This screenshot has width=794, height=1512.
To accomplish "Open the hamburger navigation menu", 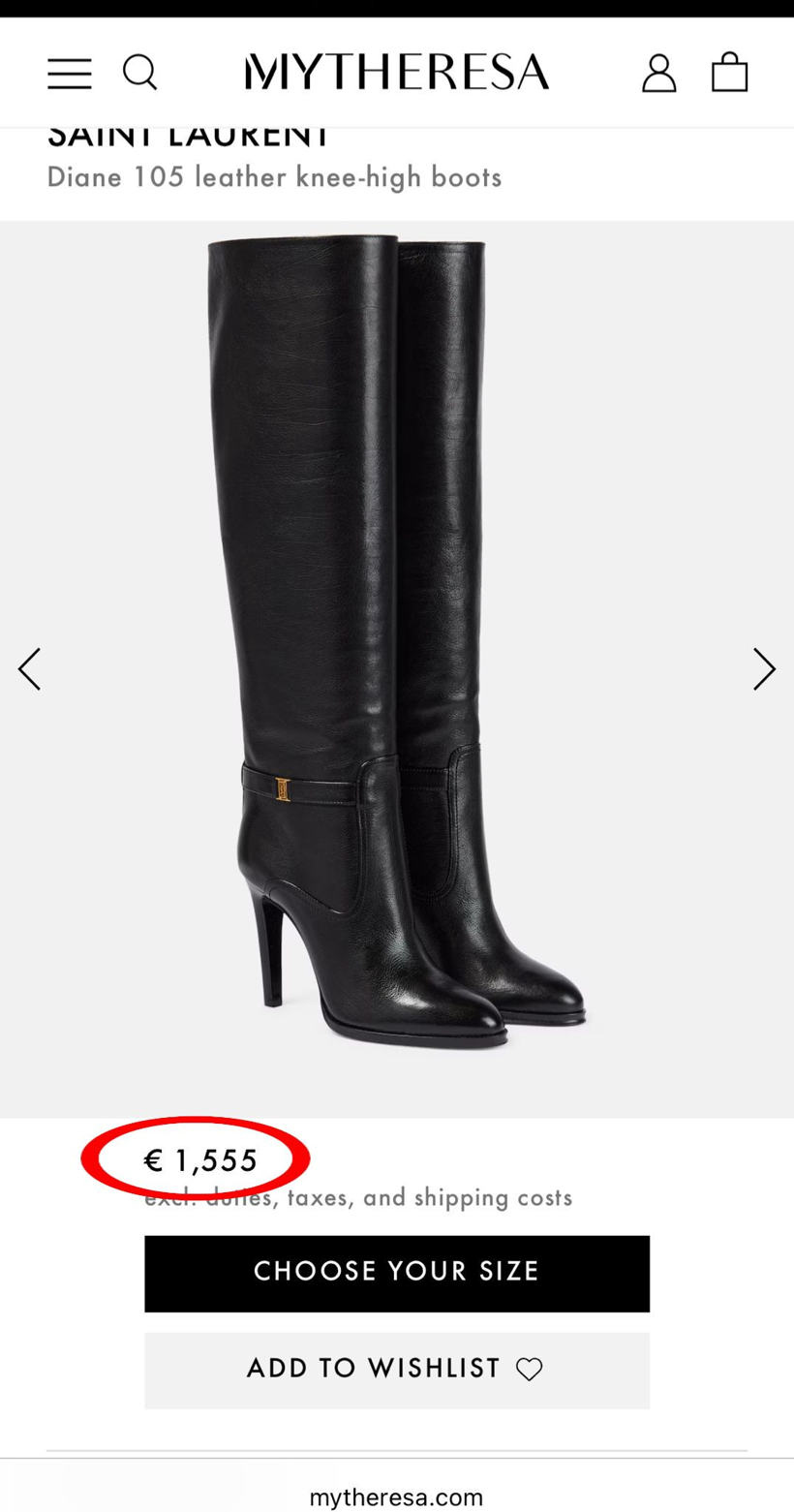I will tap(70, 74).
